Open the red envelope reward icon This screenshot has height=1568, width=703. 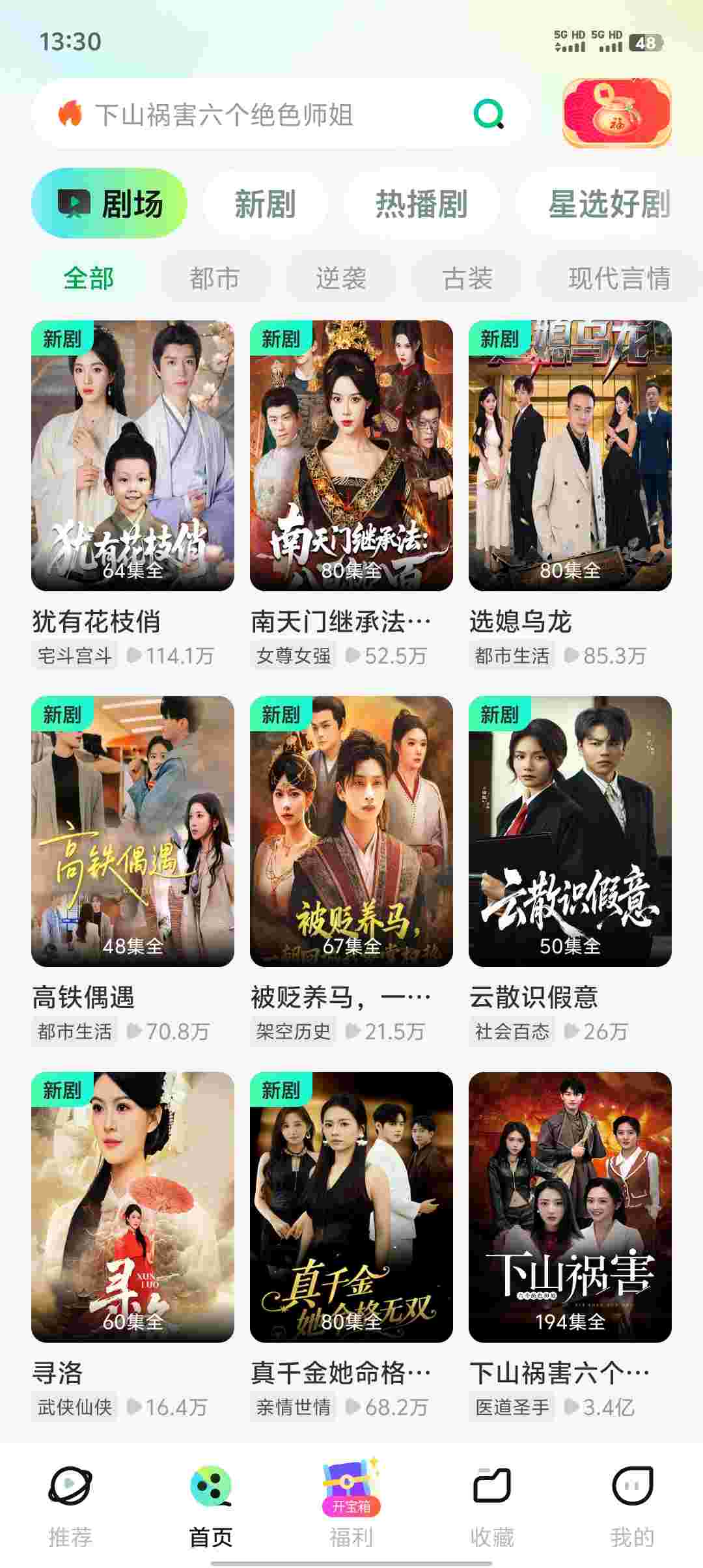(x=616, y=113)
